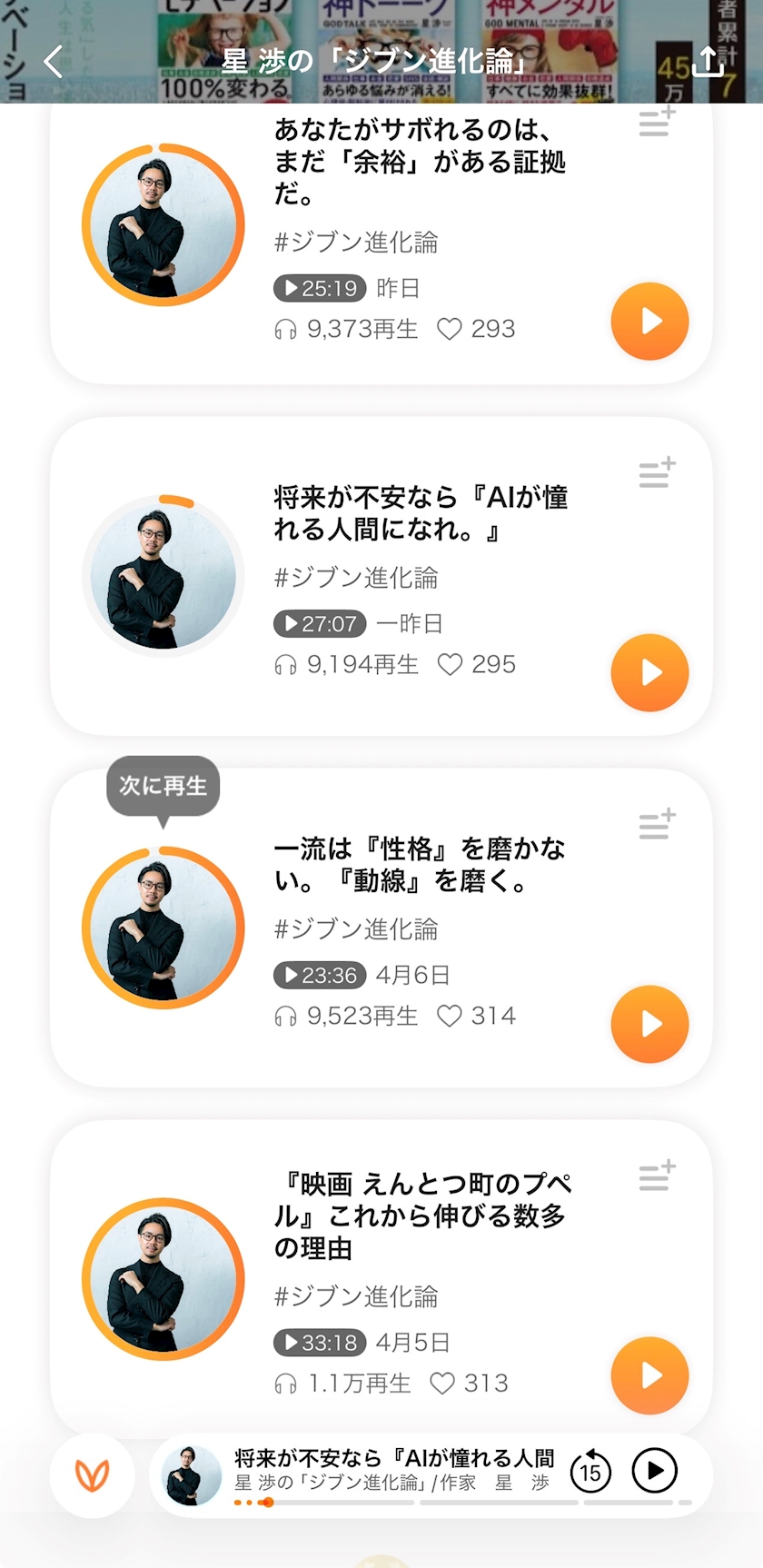Play the えんとつ町のプペル episode

(649, 1375)
